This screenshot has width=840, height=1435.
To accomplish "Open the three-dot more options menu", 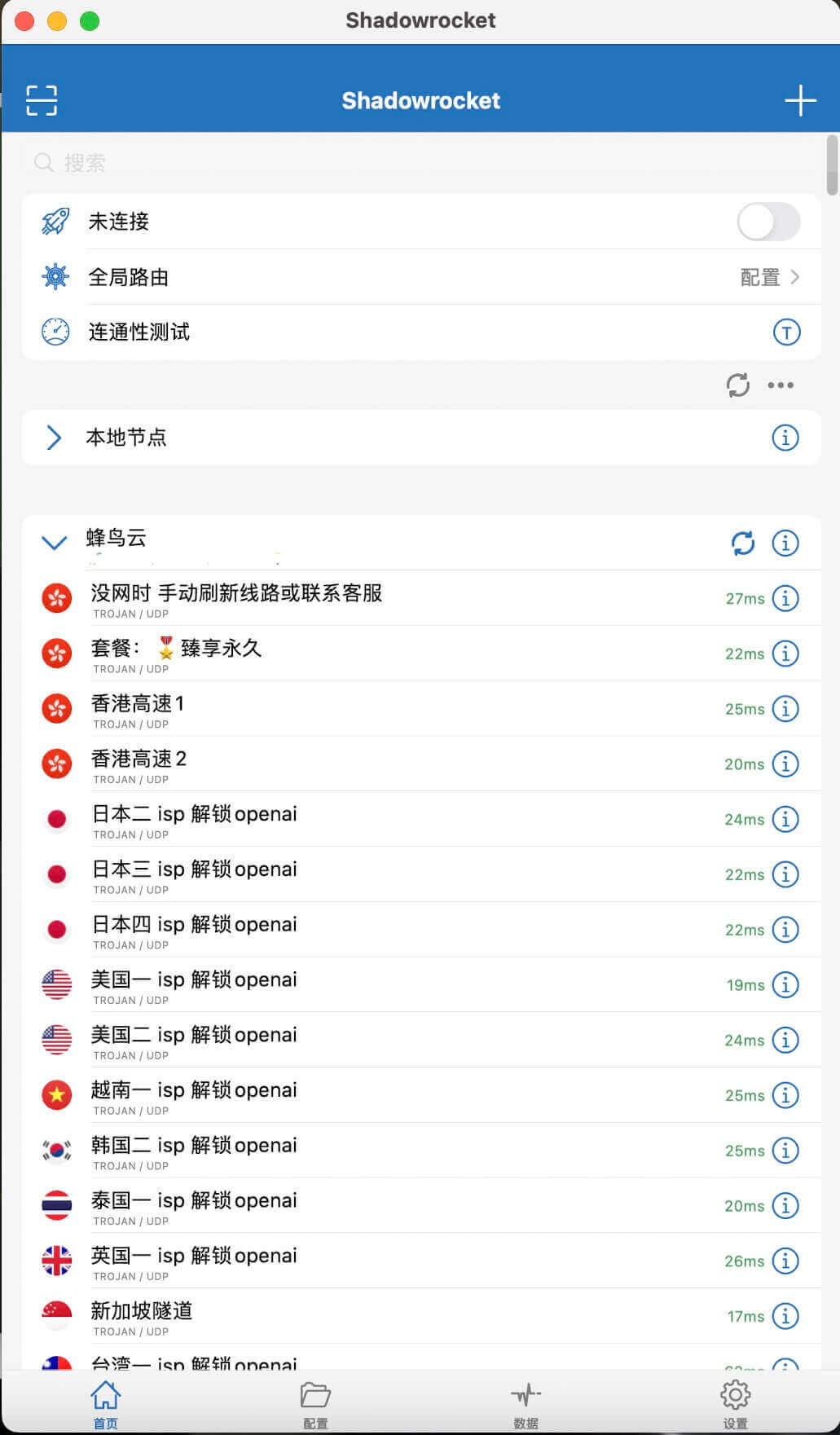I will coord(780,385).
